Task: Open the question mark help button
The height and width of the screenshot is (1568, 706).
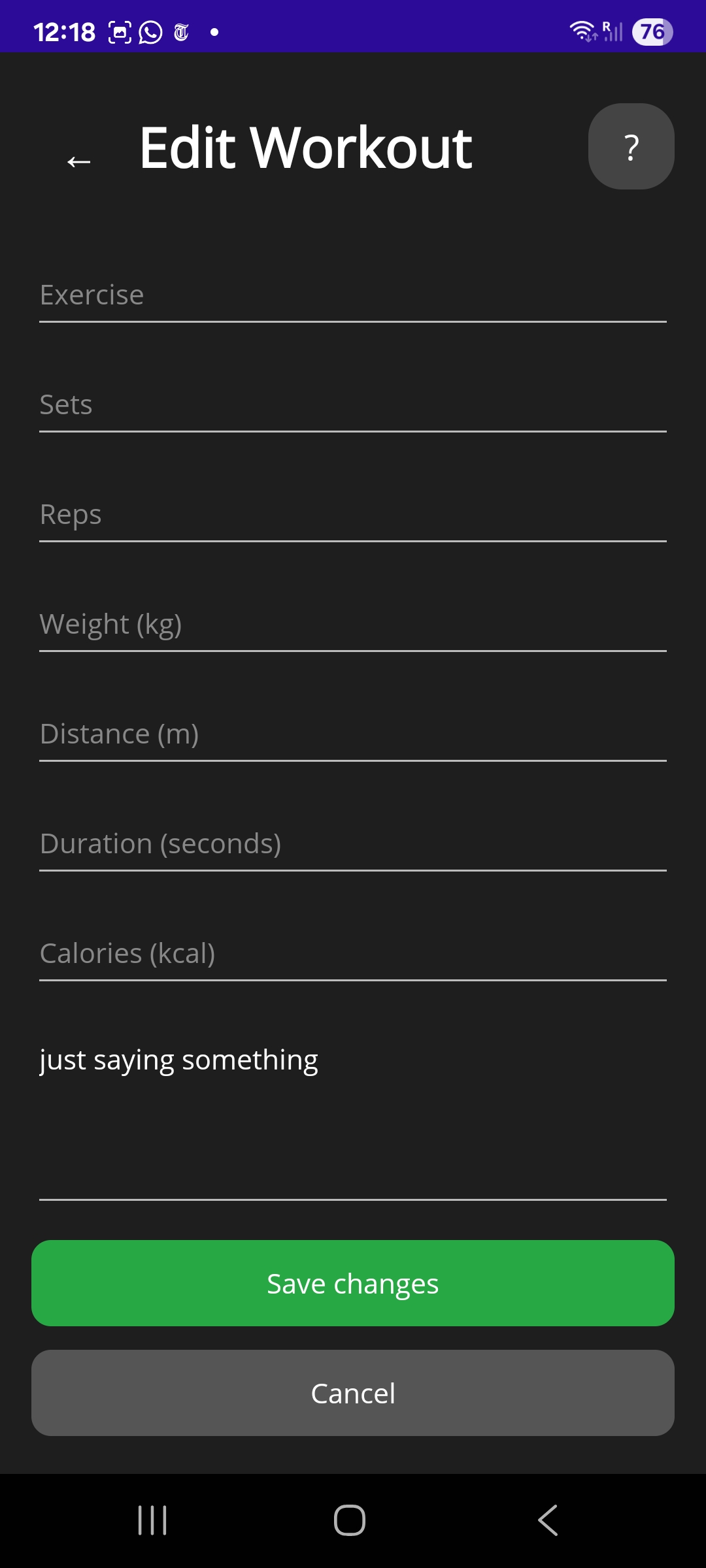Action: coord(631,146)
